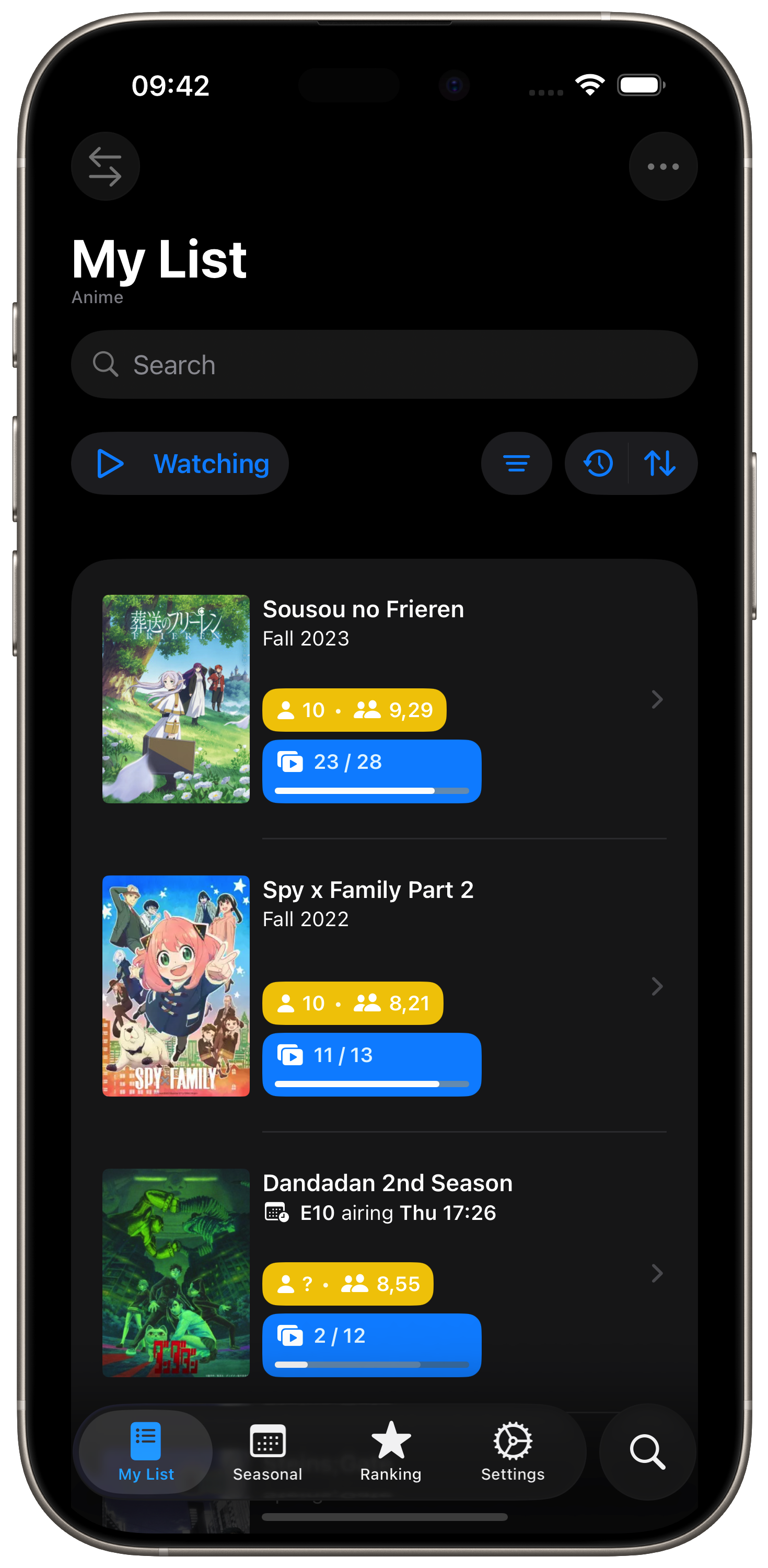Open Spy x Family Part 2 entry
768x1568 pixels.
(368, 890)
